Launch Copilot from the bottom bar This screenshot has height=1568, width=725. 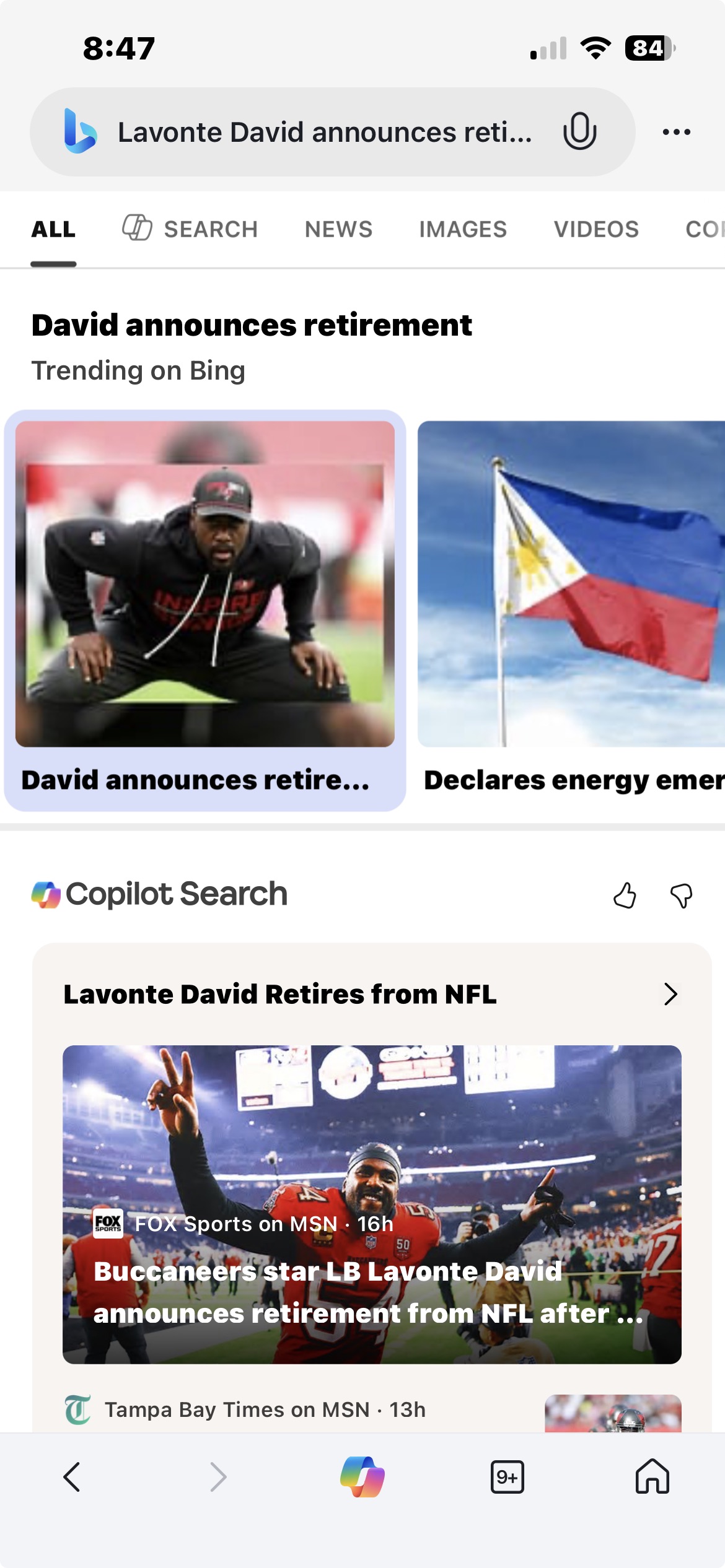tap(362, 1477)
